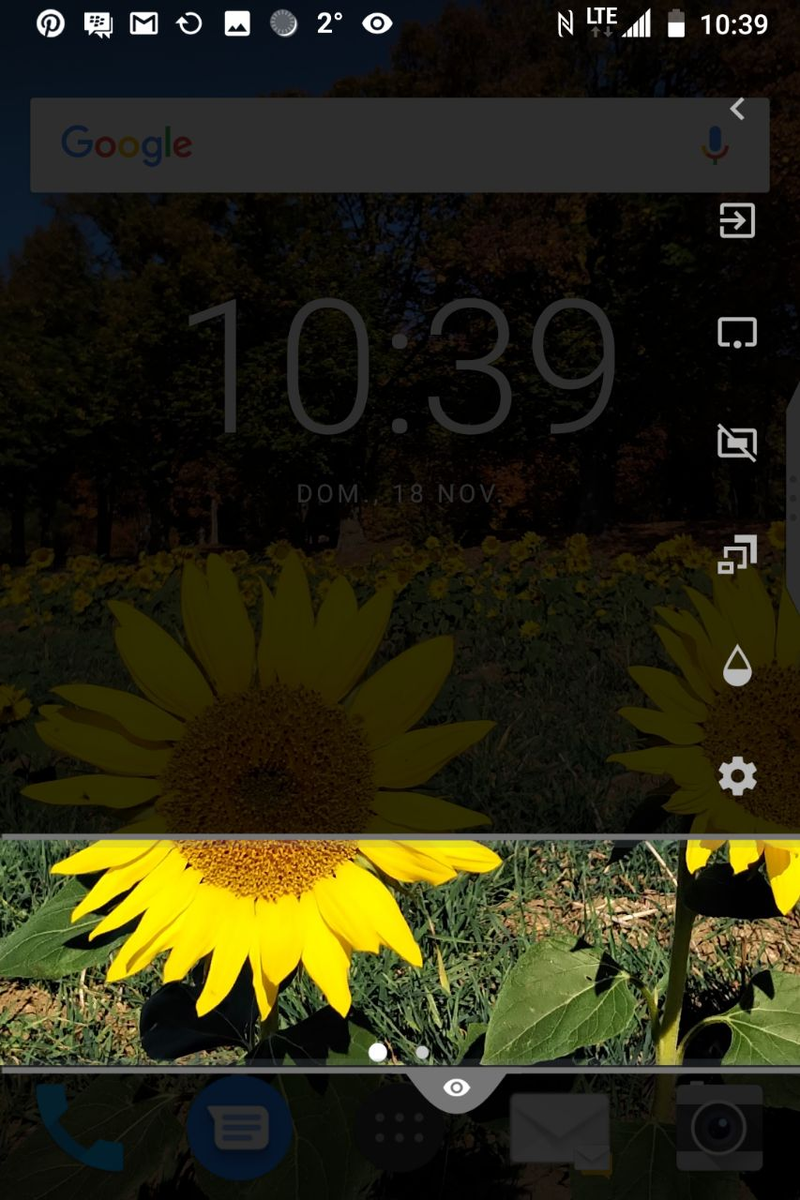Tap the exit icon in side toolbar
This screenshot has height=1200, width=800.
(x=737, y=220)
